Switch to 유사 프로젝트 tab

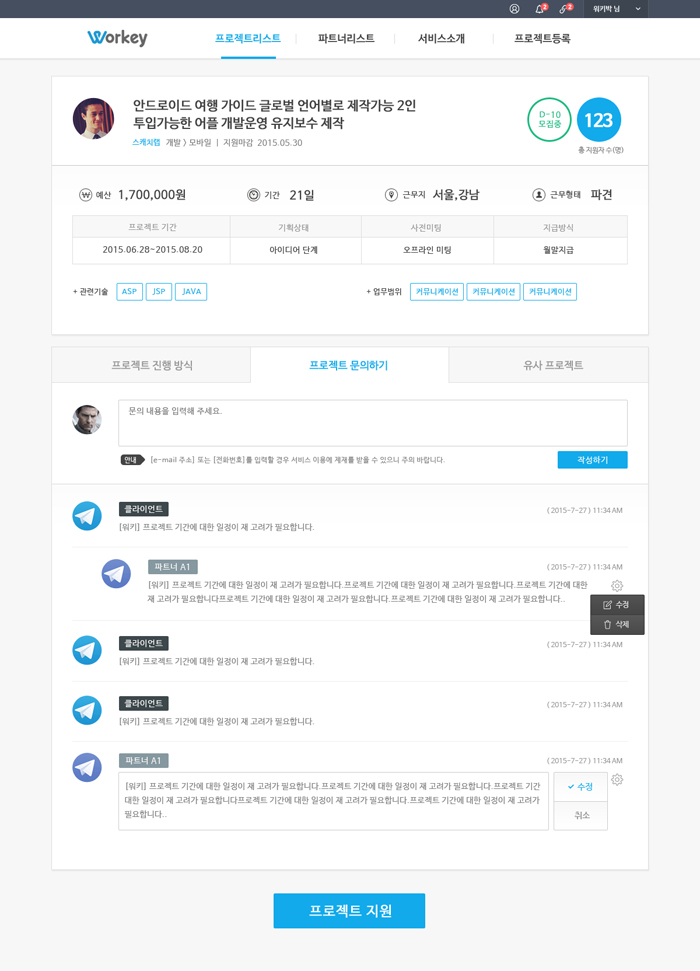coord(553,365)
